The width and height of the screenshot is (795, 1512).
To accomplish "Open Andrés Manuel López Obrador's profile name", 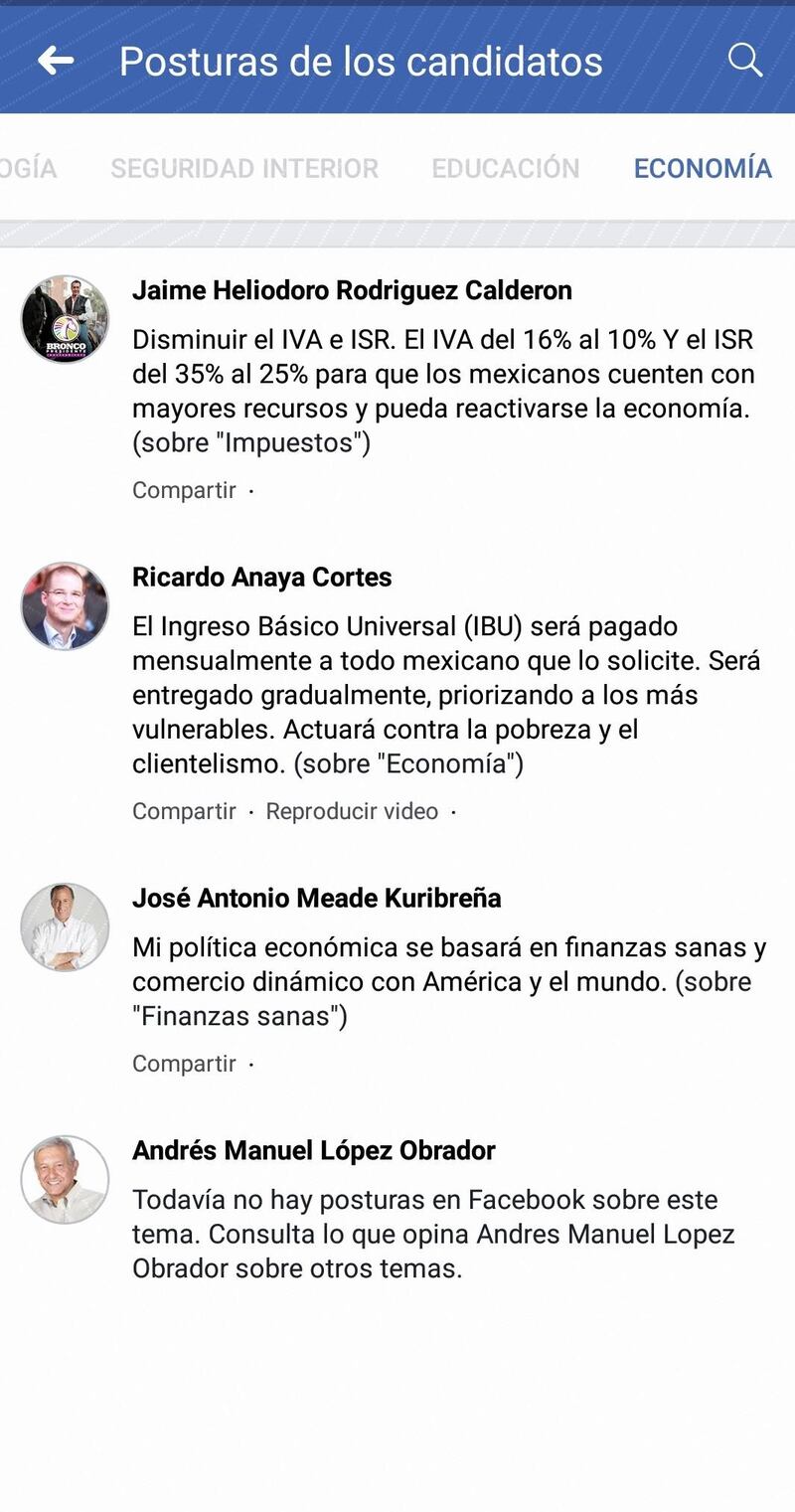I will pyautogui.click(x=314, y=1151).
